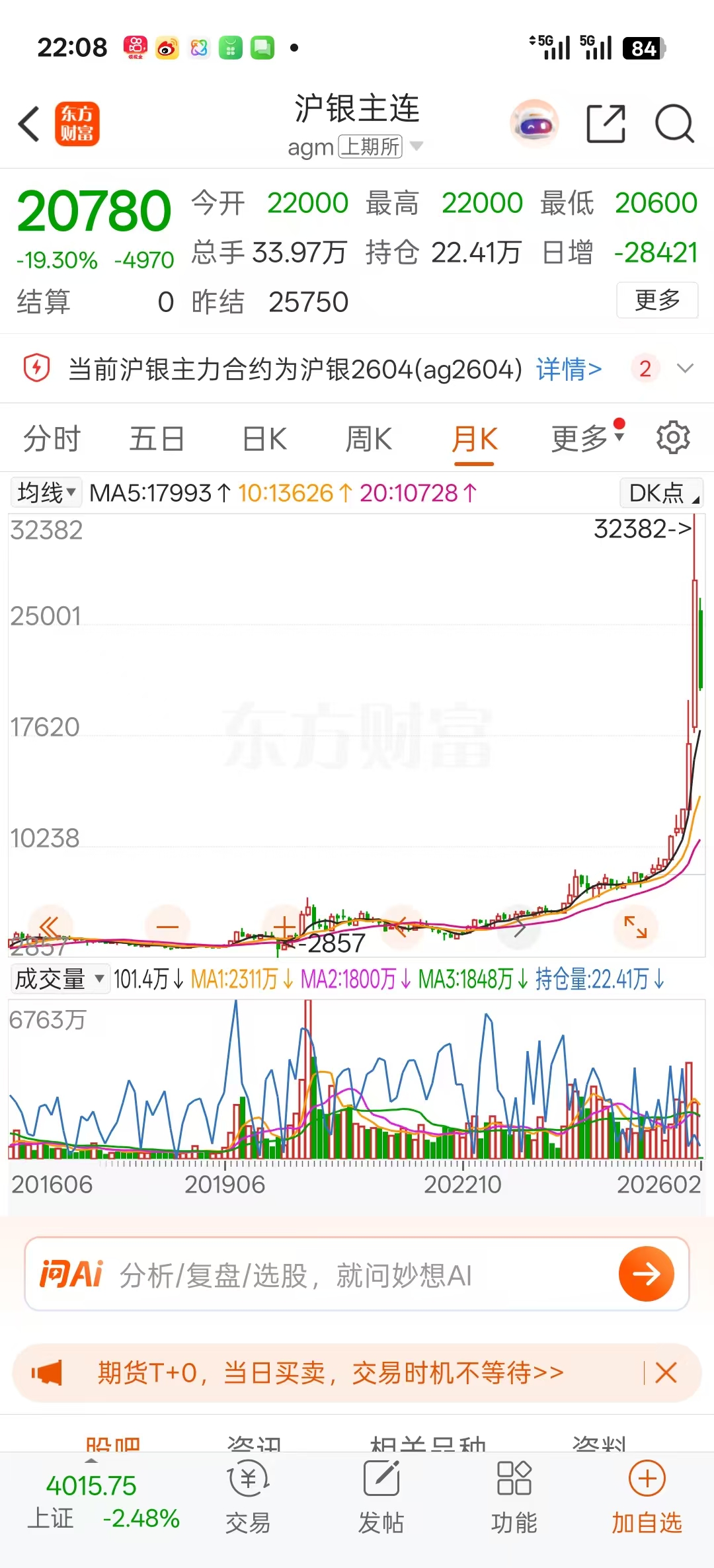Open the AI robot assistant
This screenshot has width=714, height=1568.
(x=534, y=124)
